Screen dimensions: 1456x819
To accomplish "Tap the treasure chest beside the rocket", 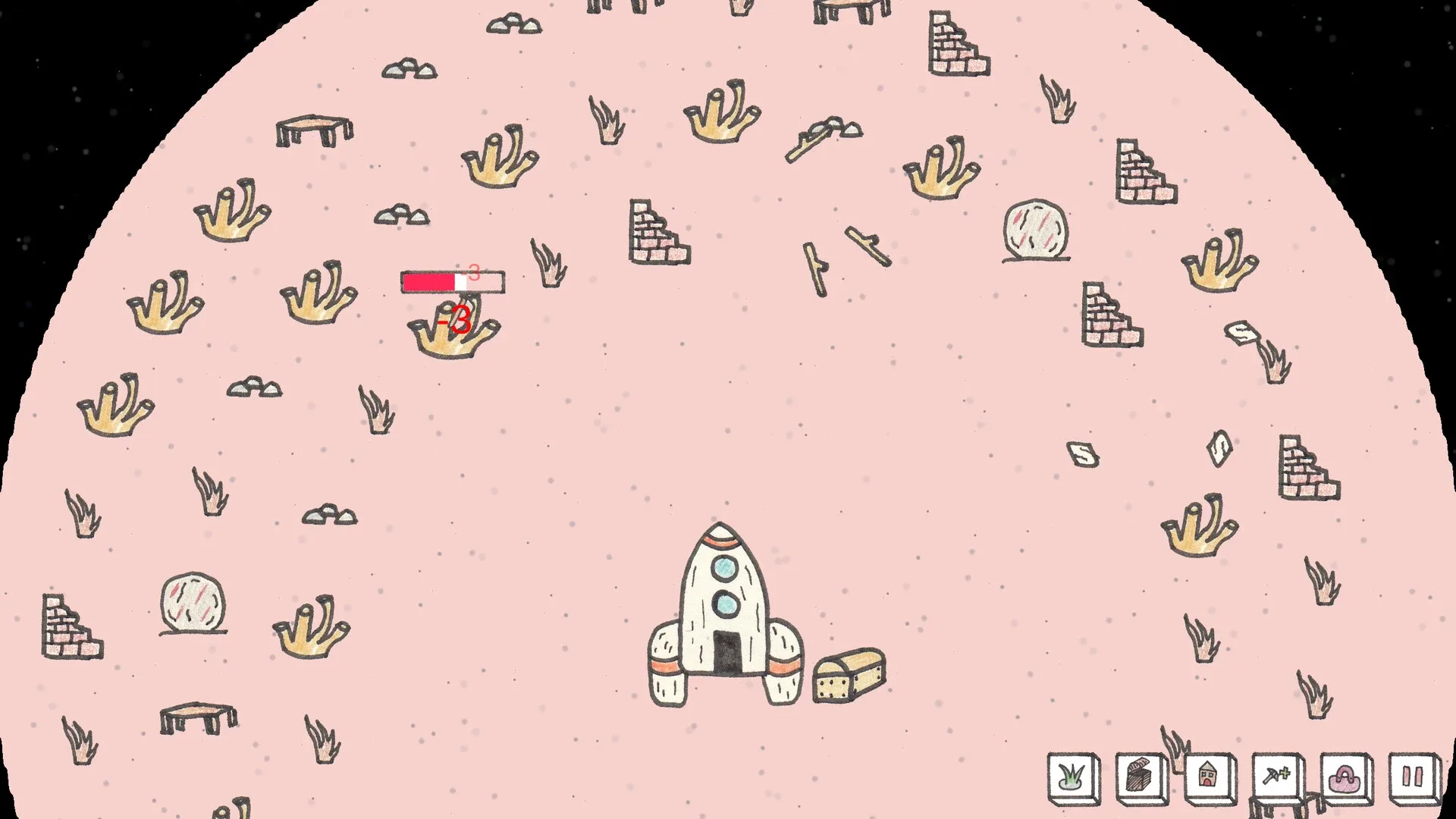I will coord(849,674).
